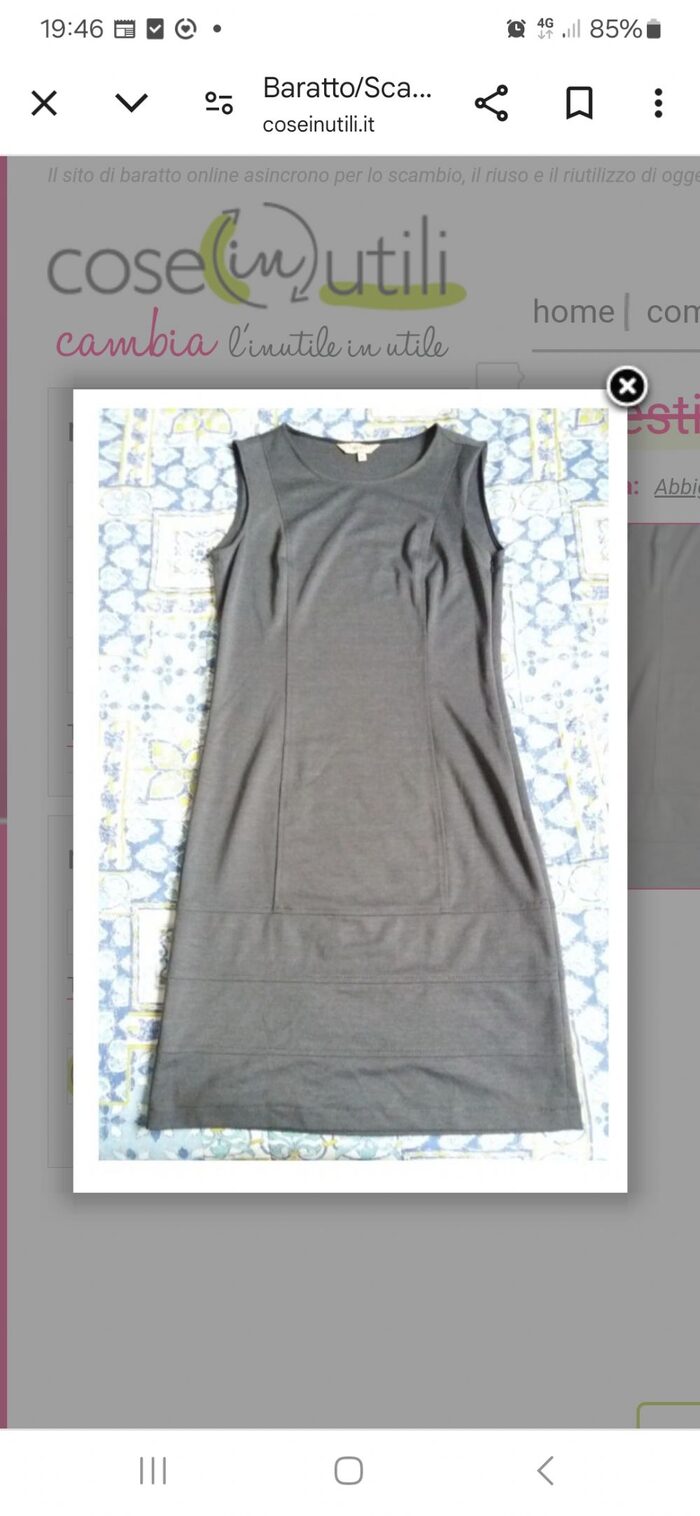Close the dress photo lightbox

click(627, 386)
